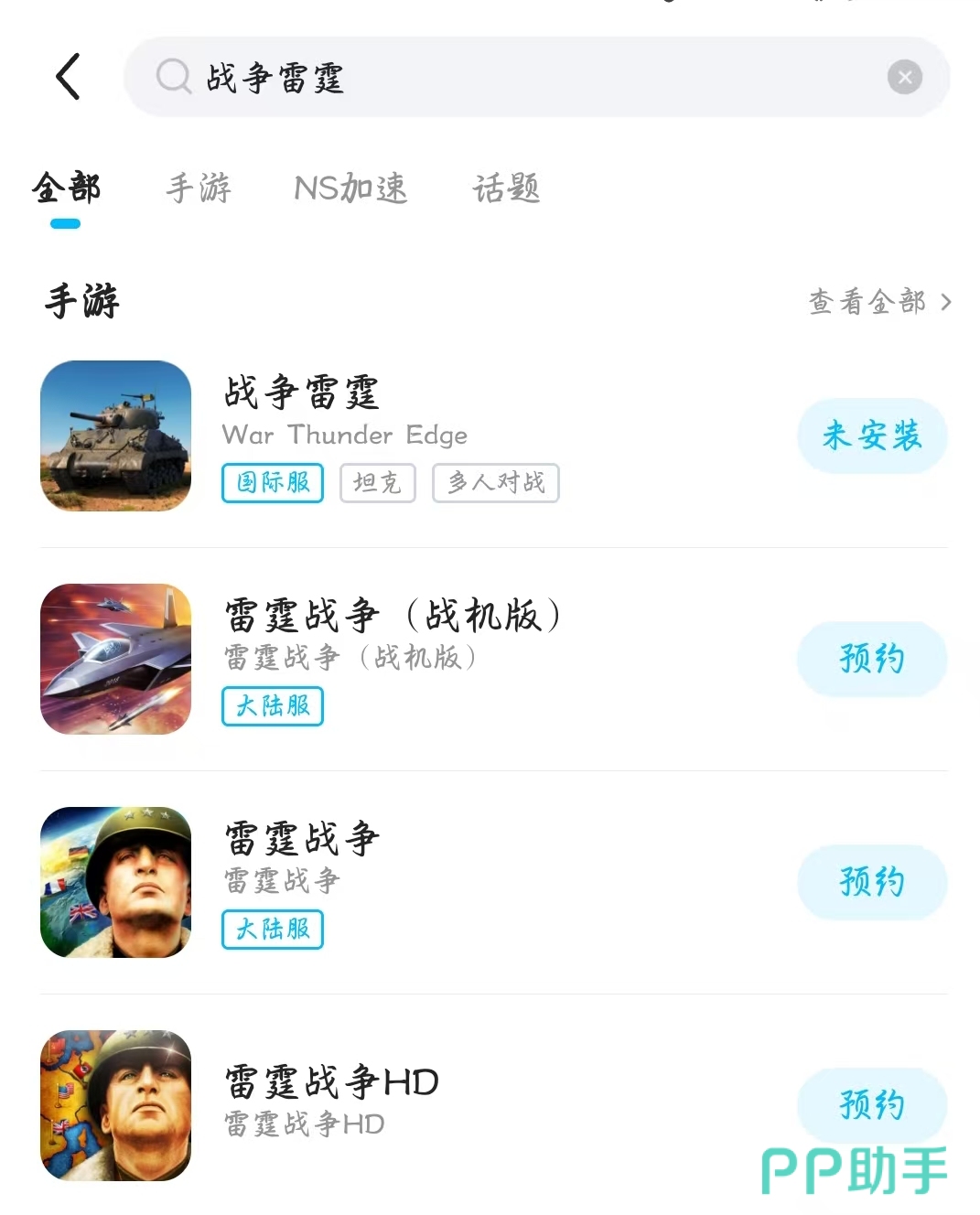Select the 全部 tab
This screenshot has width=980, height=1215.
(66, 188)
